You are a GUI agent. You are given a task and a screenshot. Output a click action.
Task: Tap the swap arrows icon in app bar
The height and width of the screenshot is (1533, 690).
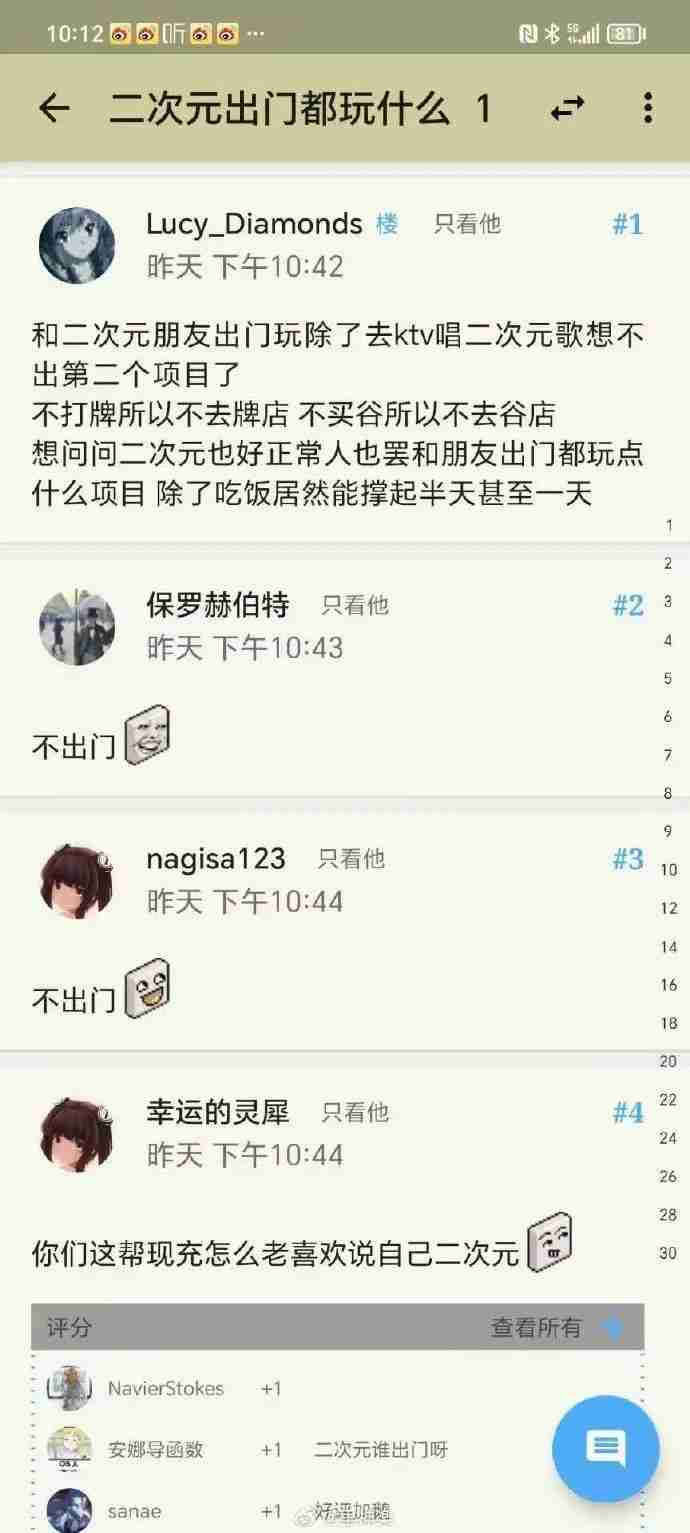[x=567, y=108]
